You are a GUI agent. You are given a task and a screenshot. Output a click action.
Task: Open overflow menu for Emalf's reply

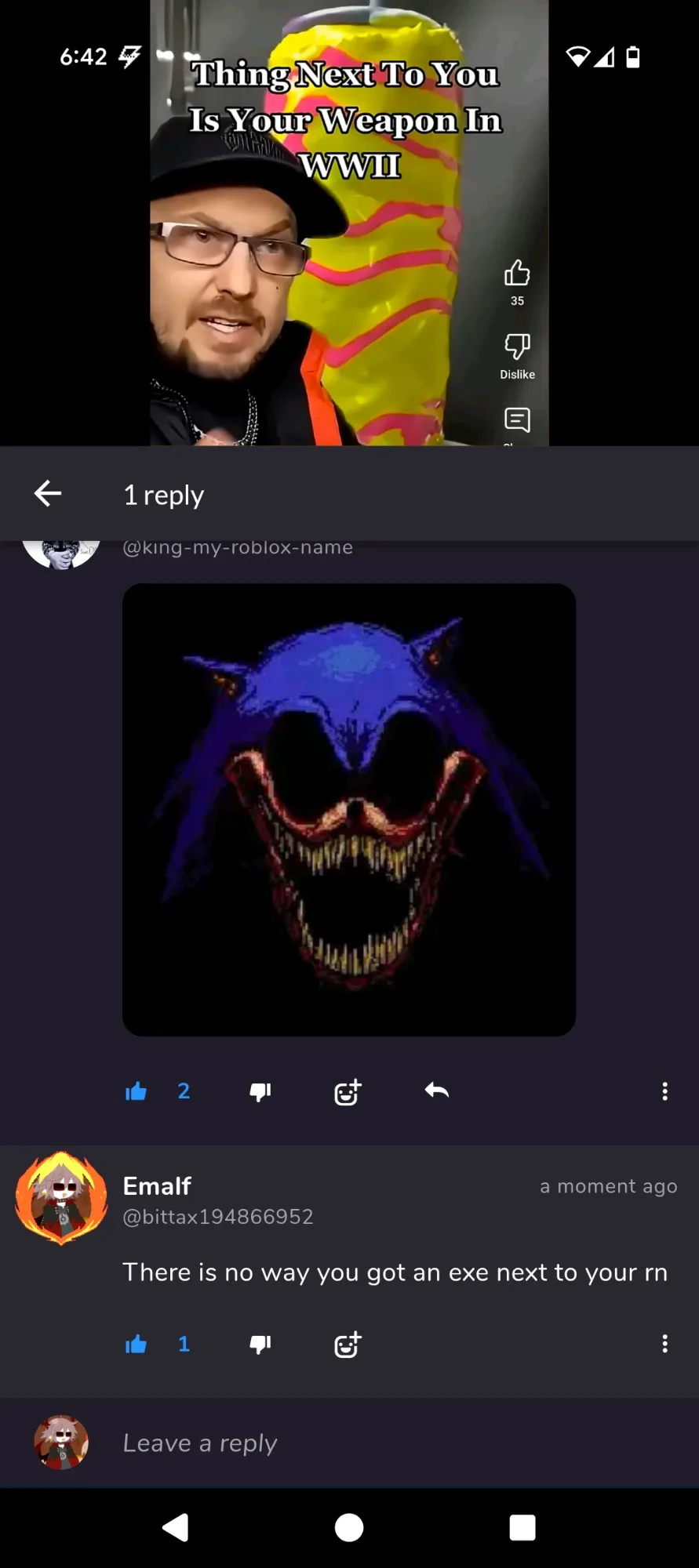[x=664, y=1344]
